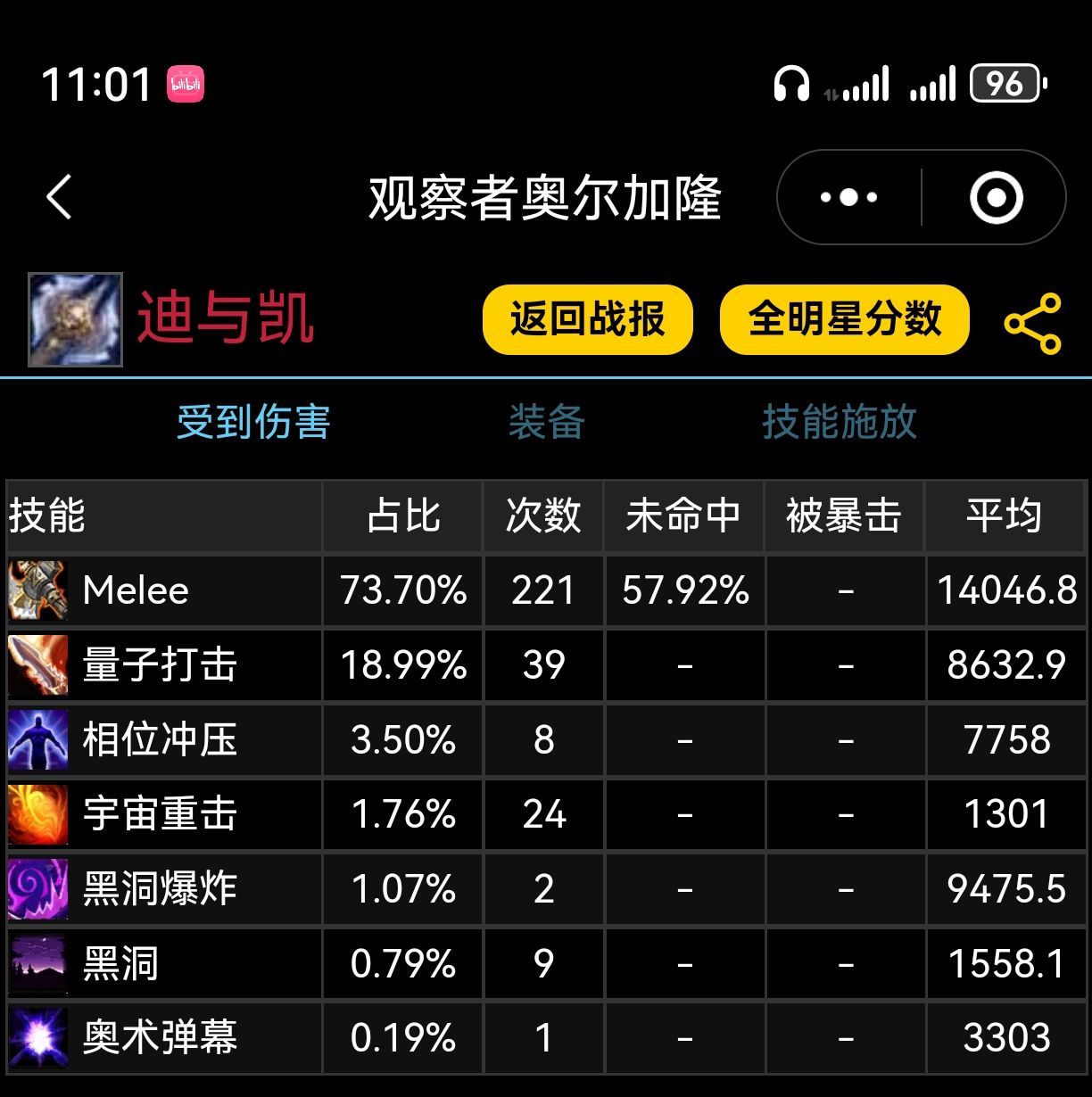Viewport: 1092px width, 1097px height.
Task: Switch to the 装备 tab
Action: [x=546, y=422]
